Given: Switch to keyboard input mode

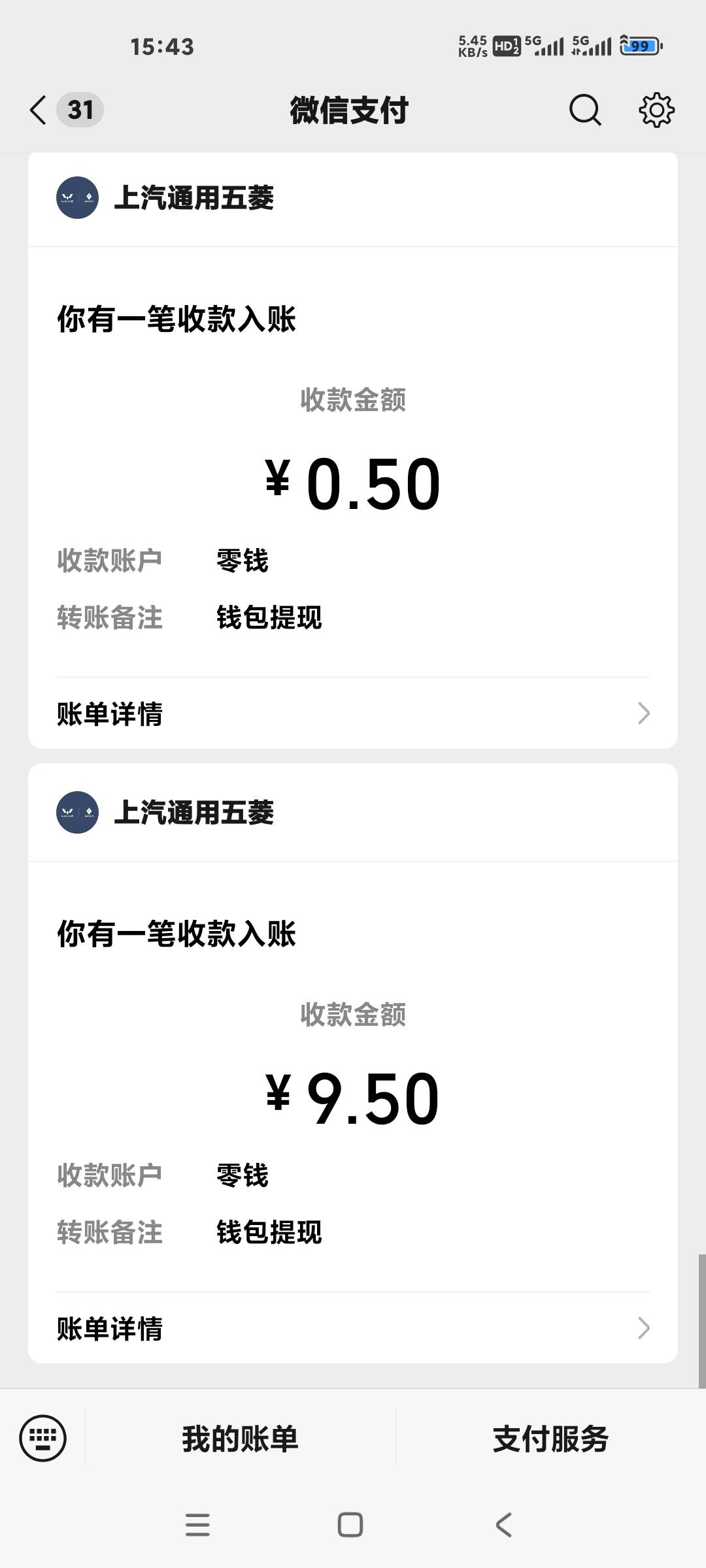Looking at the screenshot, I should click(x=43, y=1437).
